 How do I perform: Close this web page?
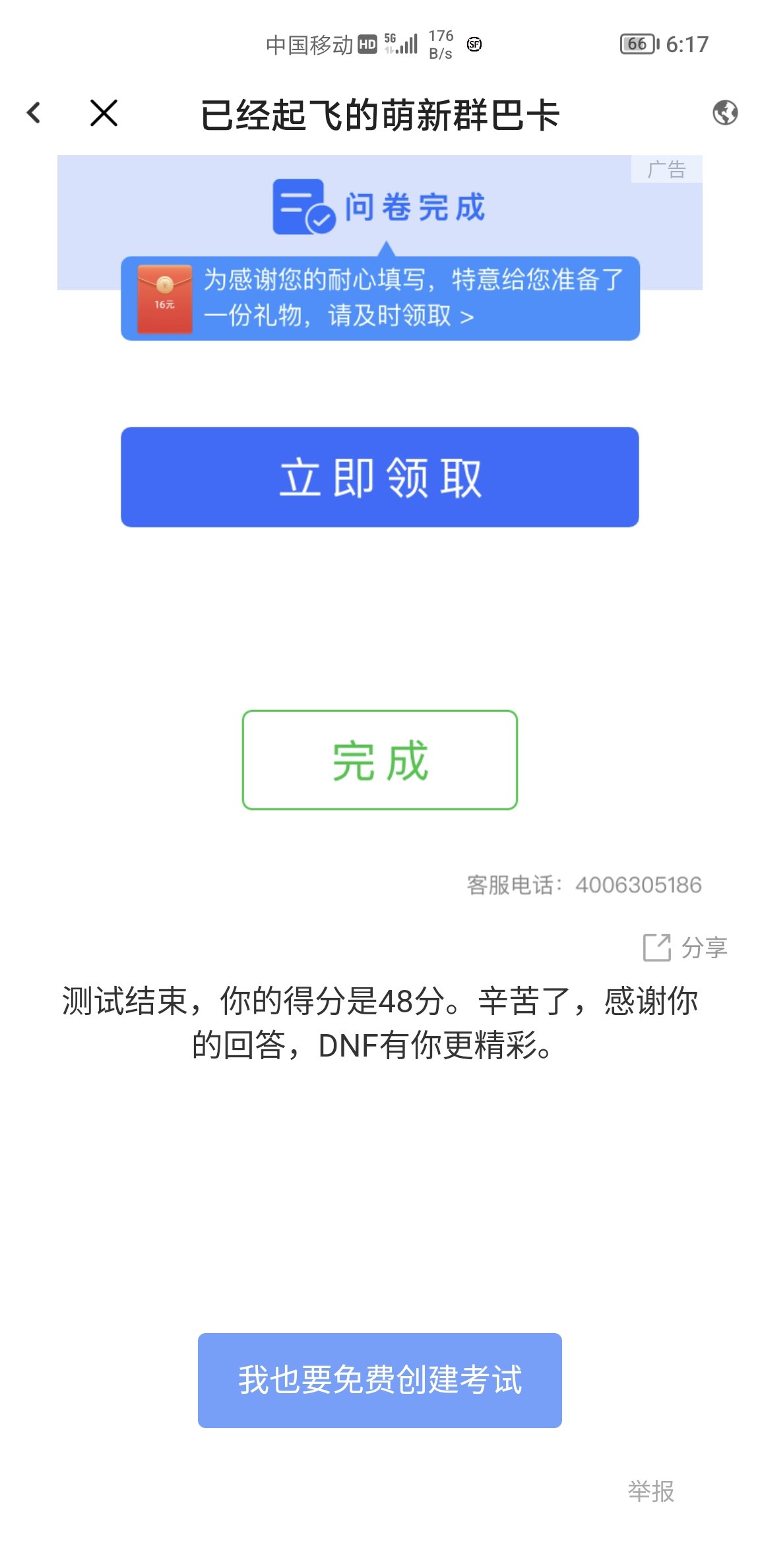click(104, 113)
